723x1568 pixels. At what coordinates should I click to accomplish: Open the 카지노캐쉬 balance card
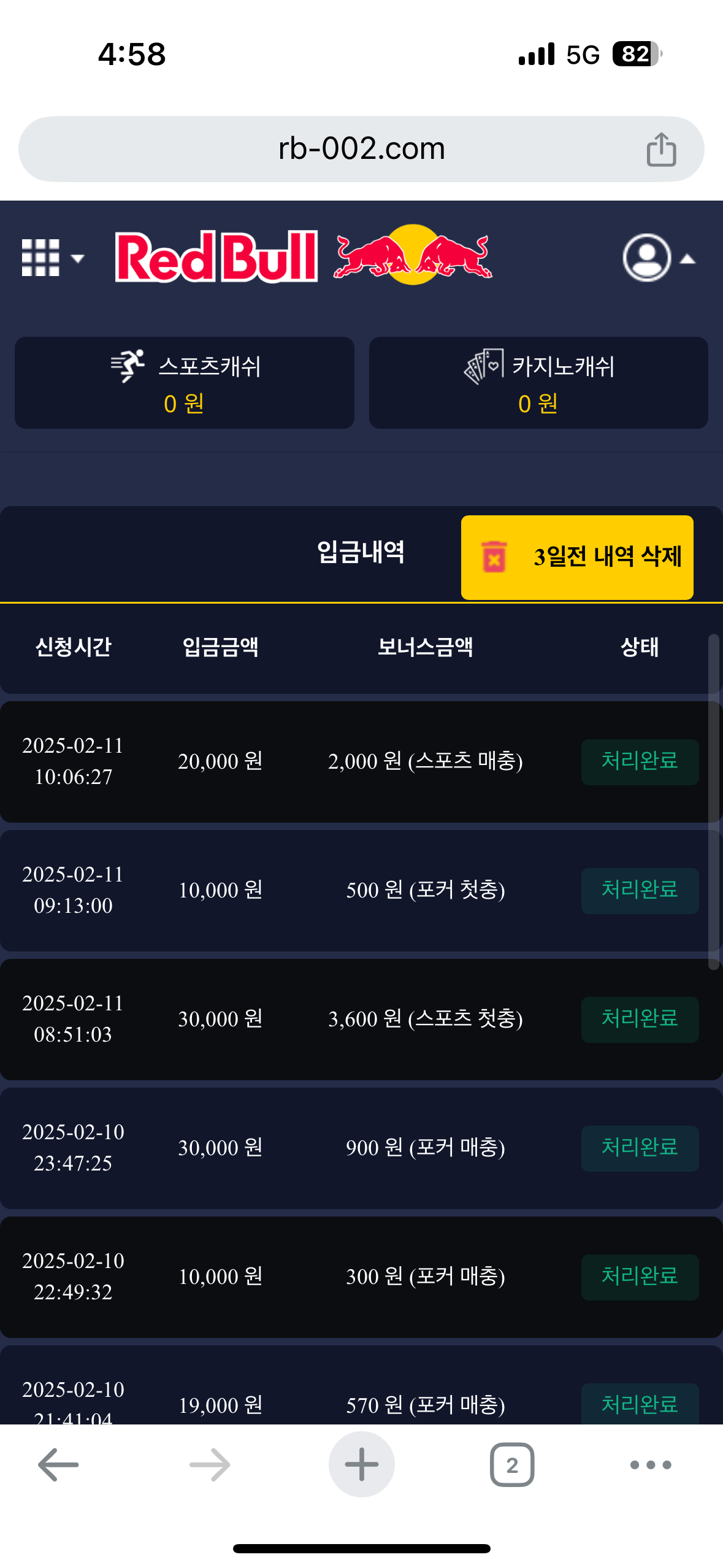(538, 383)
